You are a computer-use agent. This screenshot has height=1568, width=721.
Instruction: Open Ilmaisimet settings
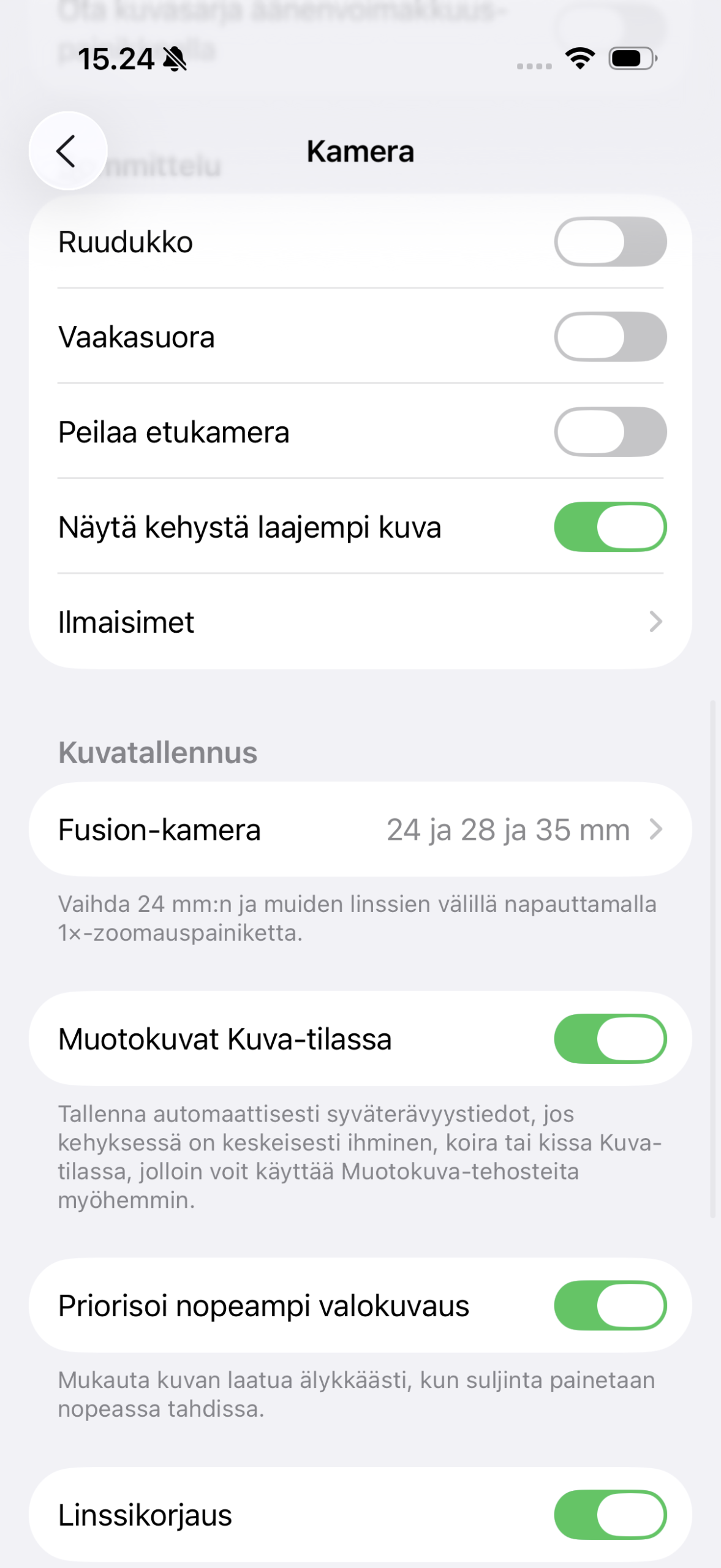pos(360,622)
